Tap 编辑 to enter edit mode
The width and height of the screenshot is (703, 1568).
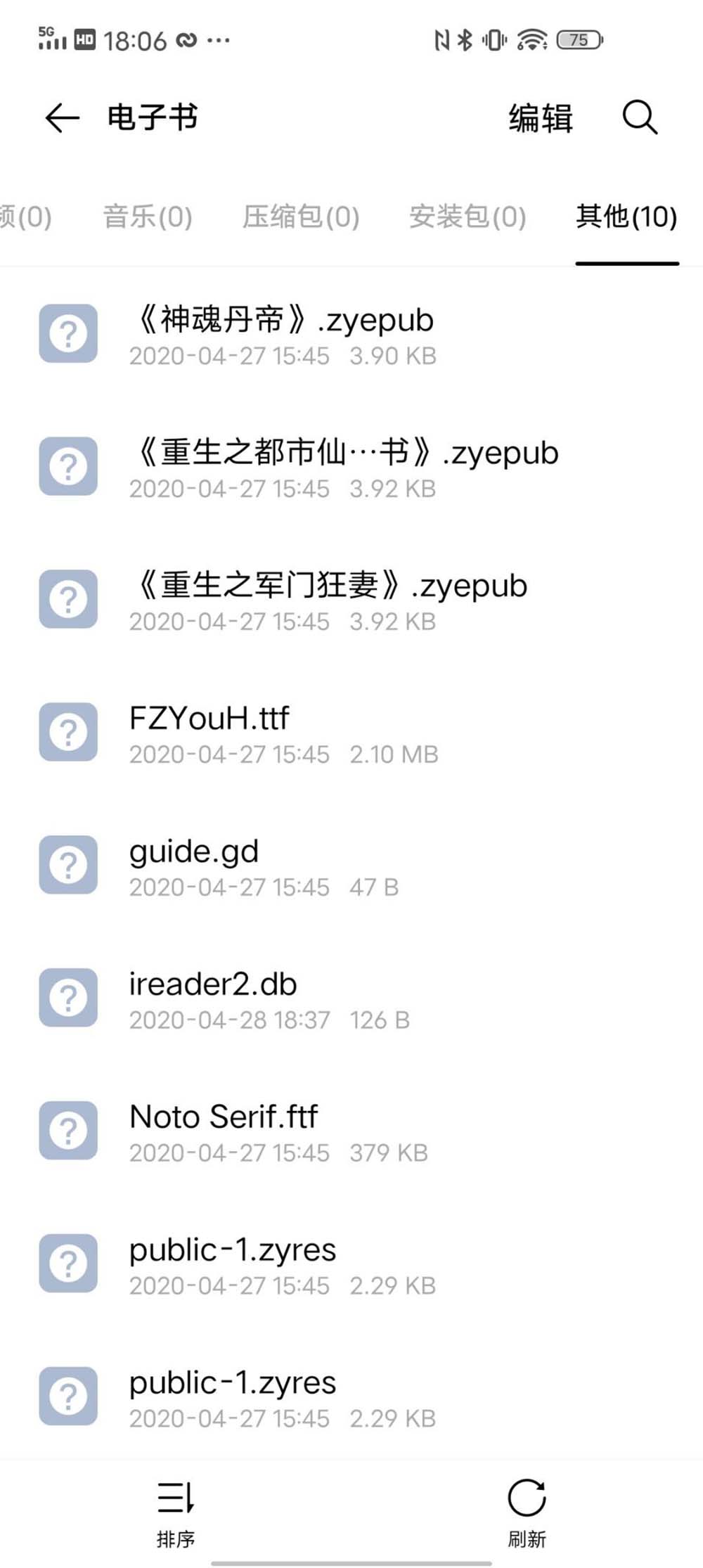(538, 118)
